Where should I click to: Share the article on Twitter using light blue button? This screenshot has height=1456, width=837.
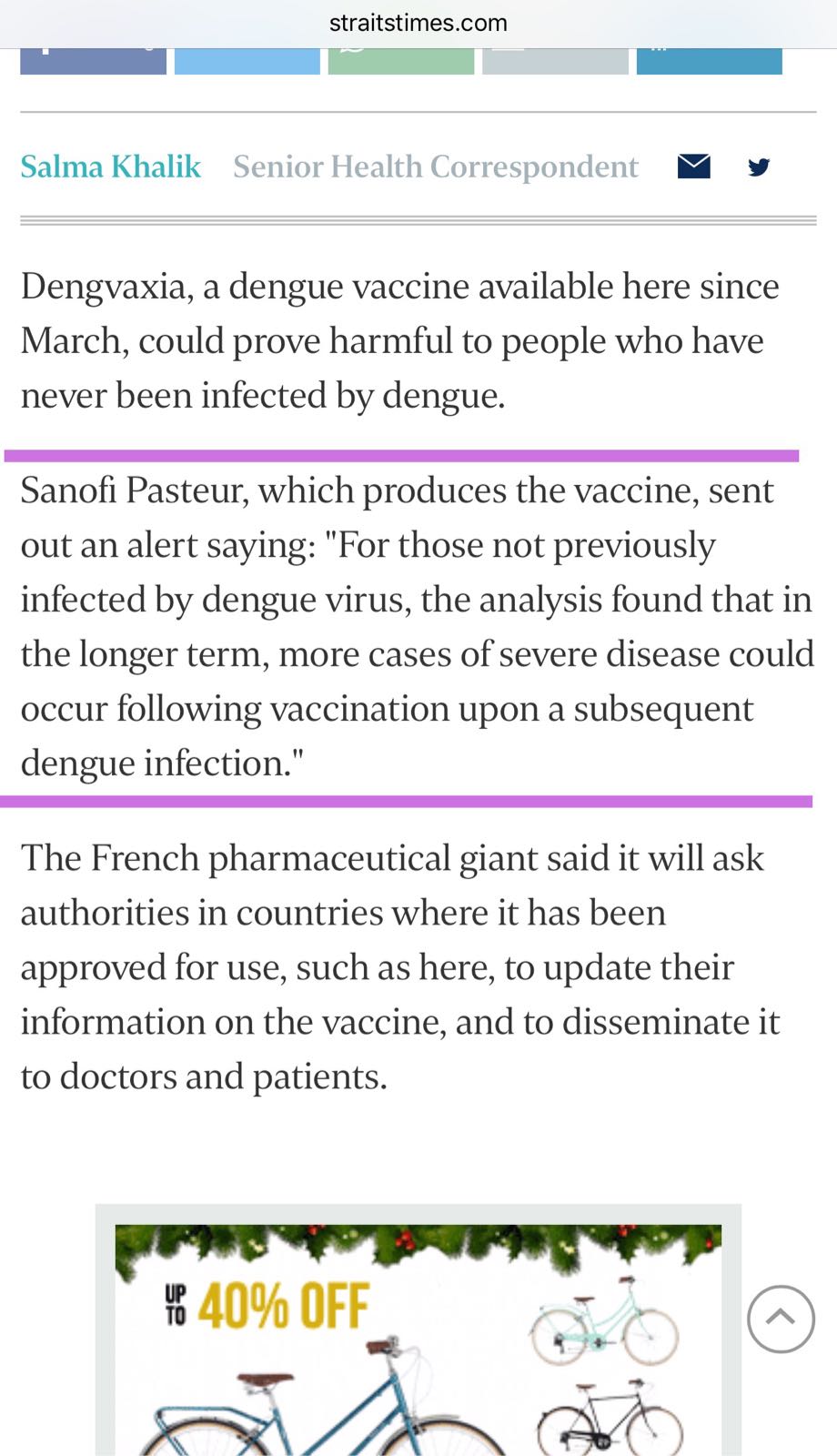[247, 58]
